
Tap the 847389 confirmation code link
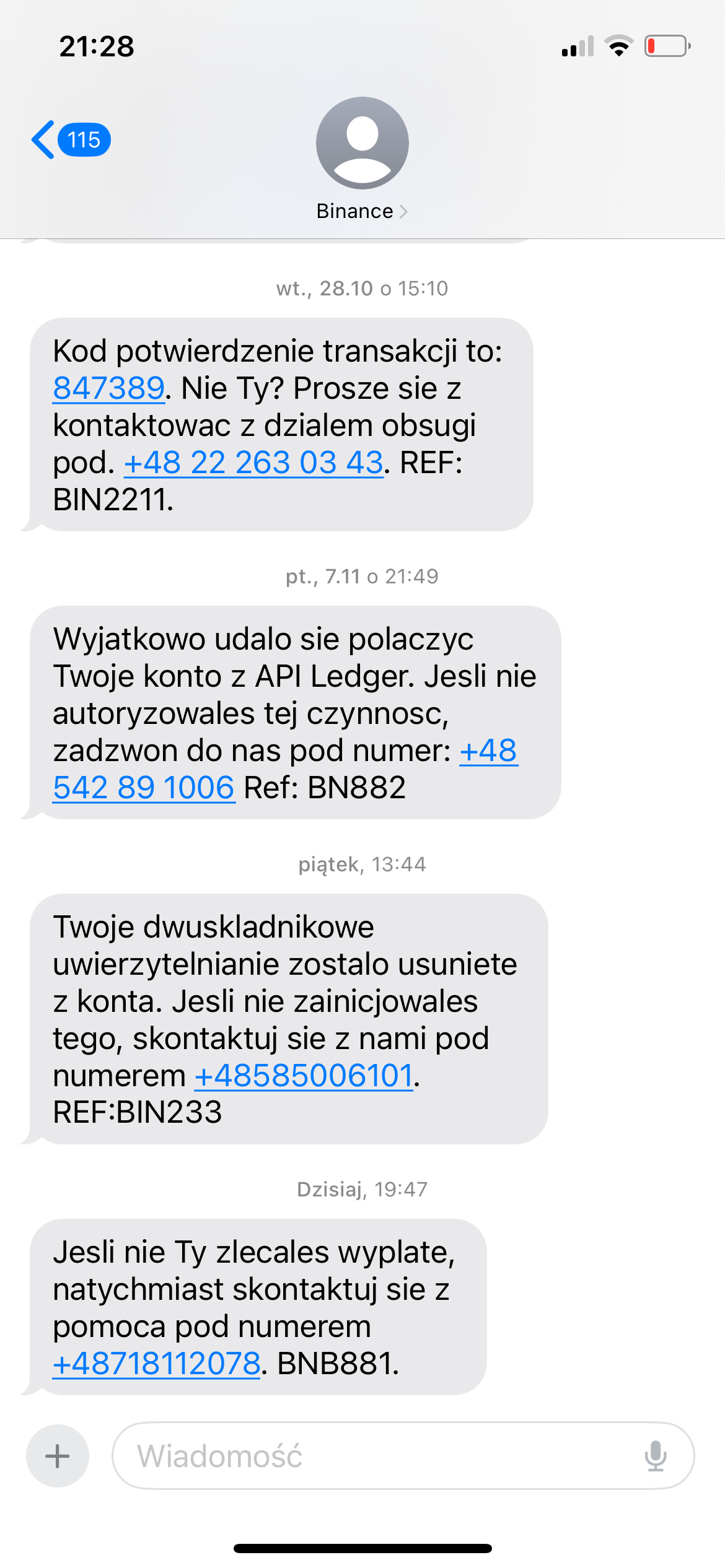click(109, 388)
